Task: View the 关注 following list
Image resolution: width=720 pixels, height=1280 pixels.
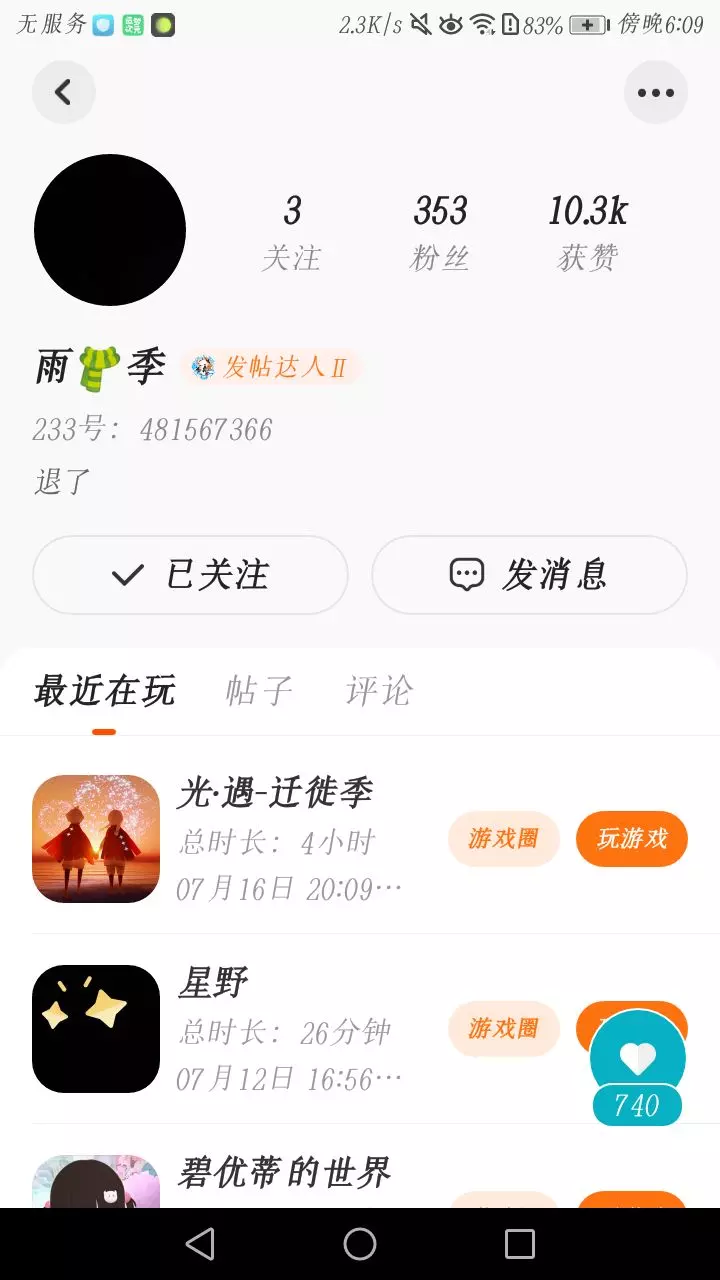Action: click(x=292, y=232)
